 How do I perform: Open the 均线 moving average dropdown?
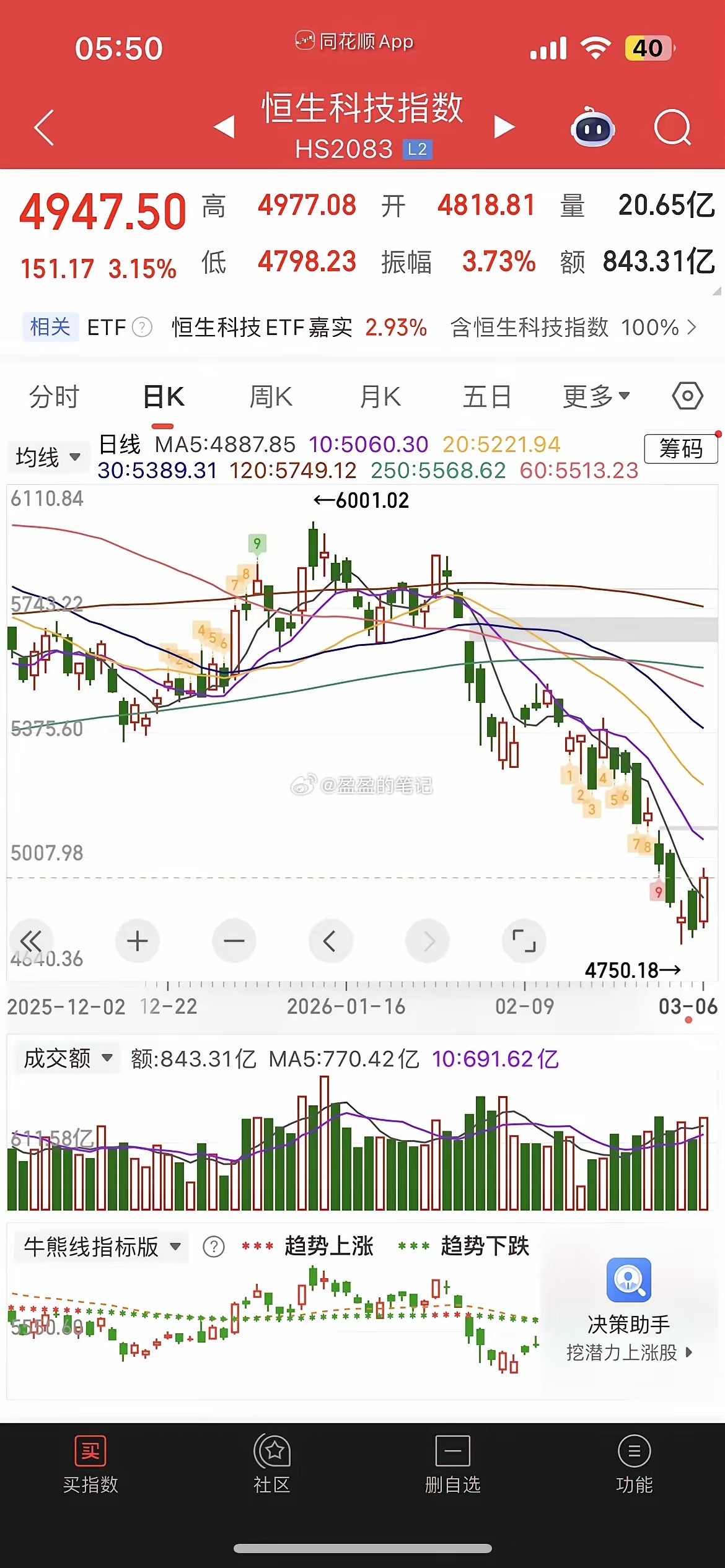click(x=48, y=456)
